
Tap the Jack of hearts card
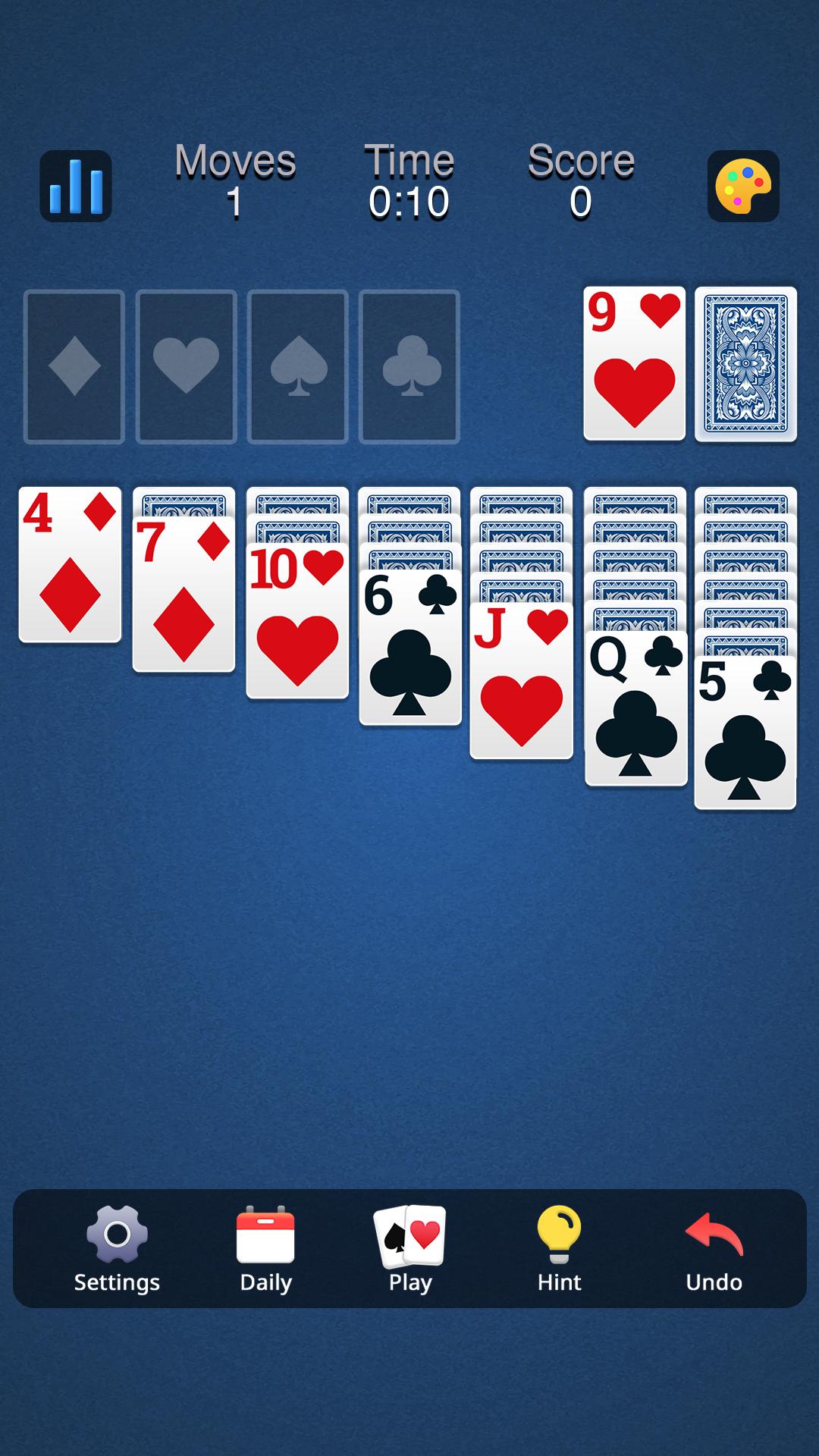click(x=521, y=681)
